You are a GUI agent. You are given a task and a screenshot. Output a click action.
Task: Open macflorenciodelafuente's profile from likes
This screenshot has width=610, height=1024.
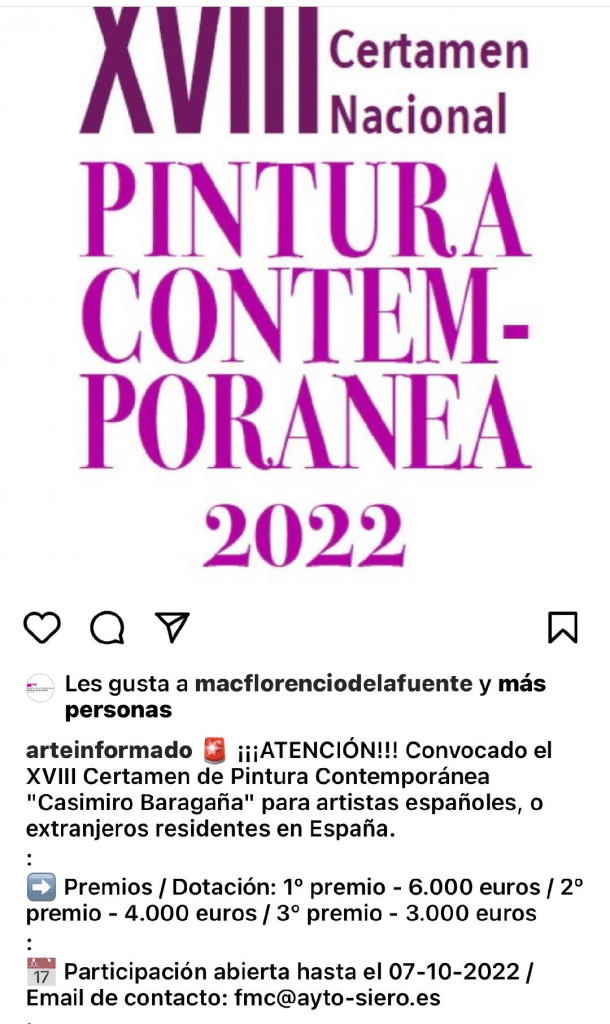pos(334,685)
